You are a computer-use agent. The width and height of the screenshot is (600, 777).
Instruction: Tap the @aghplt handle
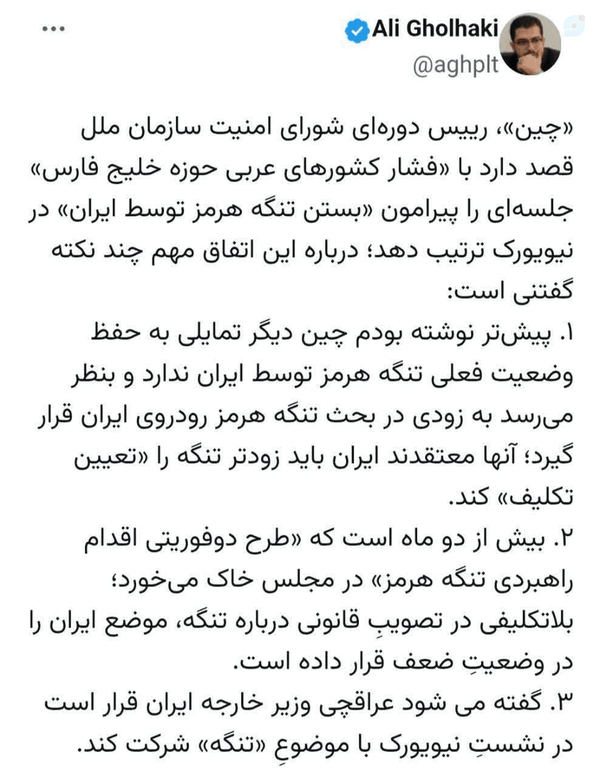click(455, 65)
